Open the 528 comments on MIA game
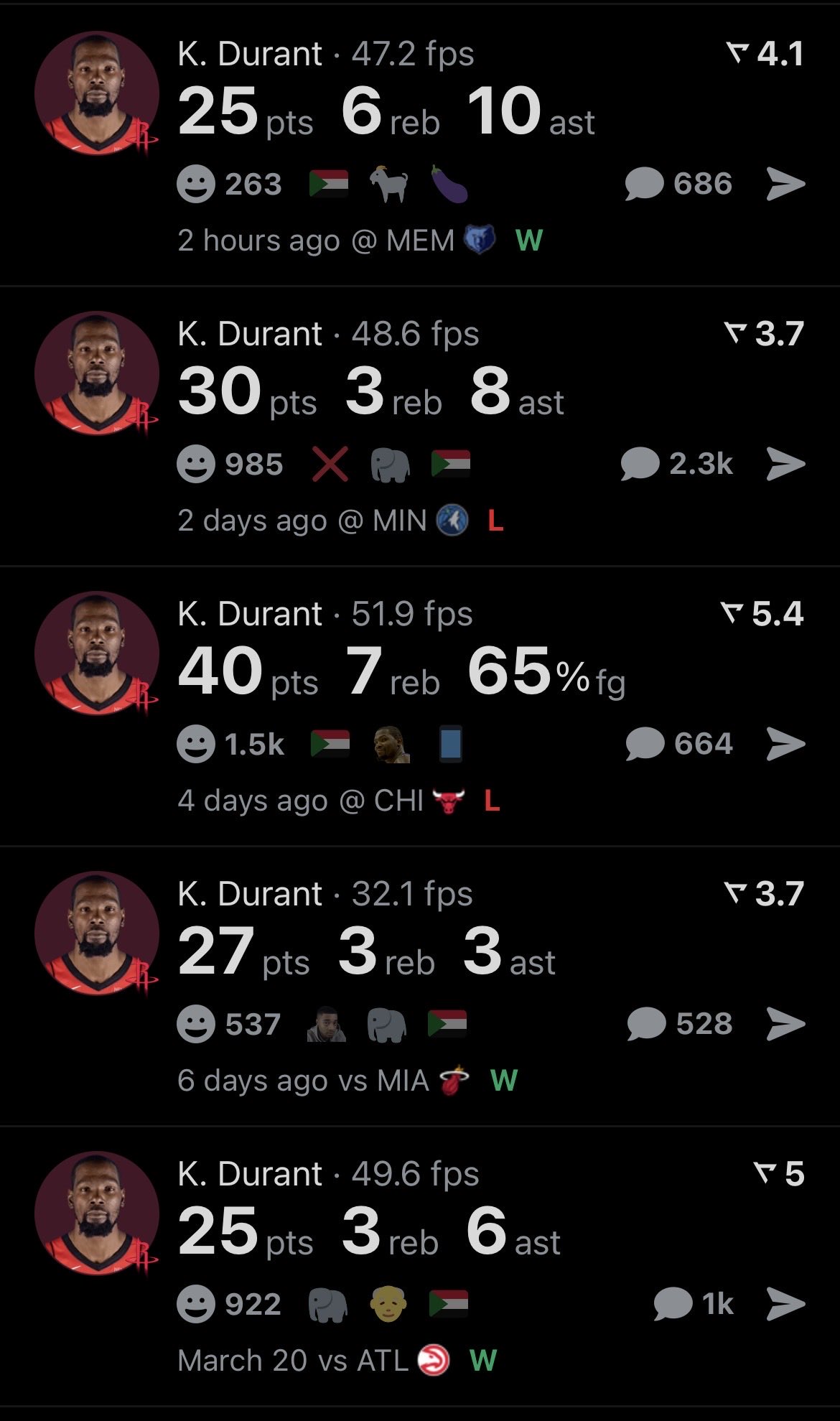 (646, 1025)
